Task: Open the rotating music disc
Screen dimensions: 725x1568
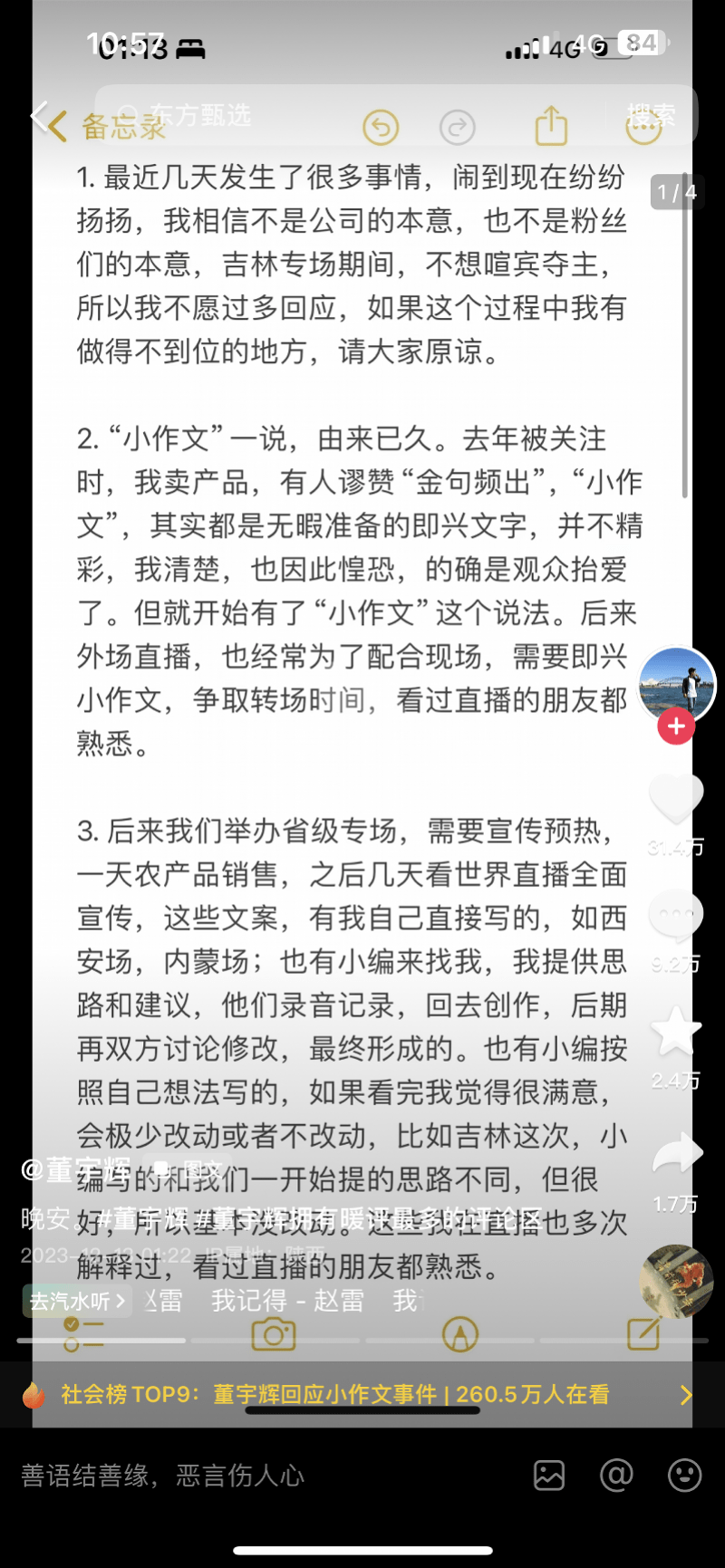Action: pyautogui.click(x=676, y=1281)
